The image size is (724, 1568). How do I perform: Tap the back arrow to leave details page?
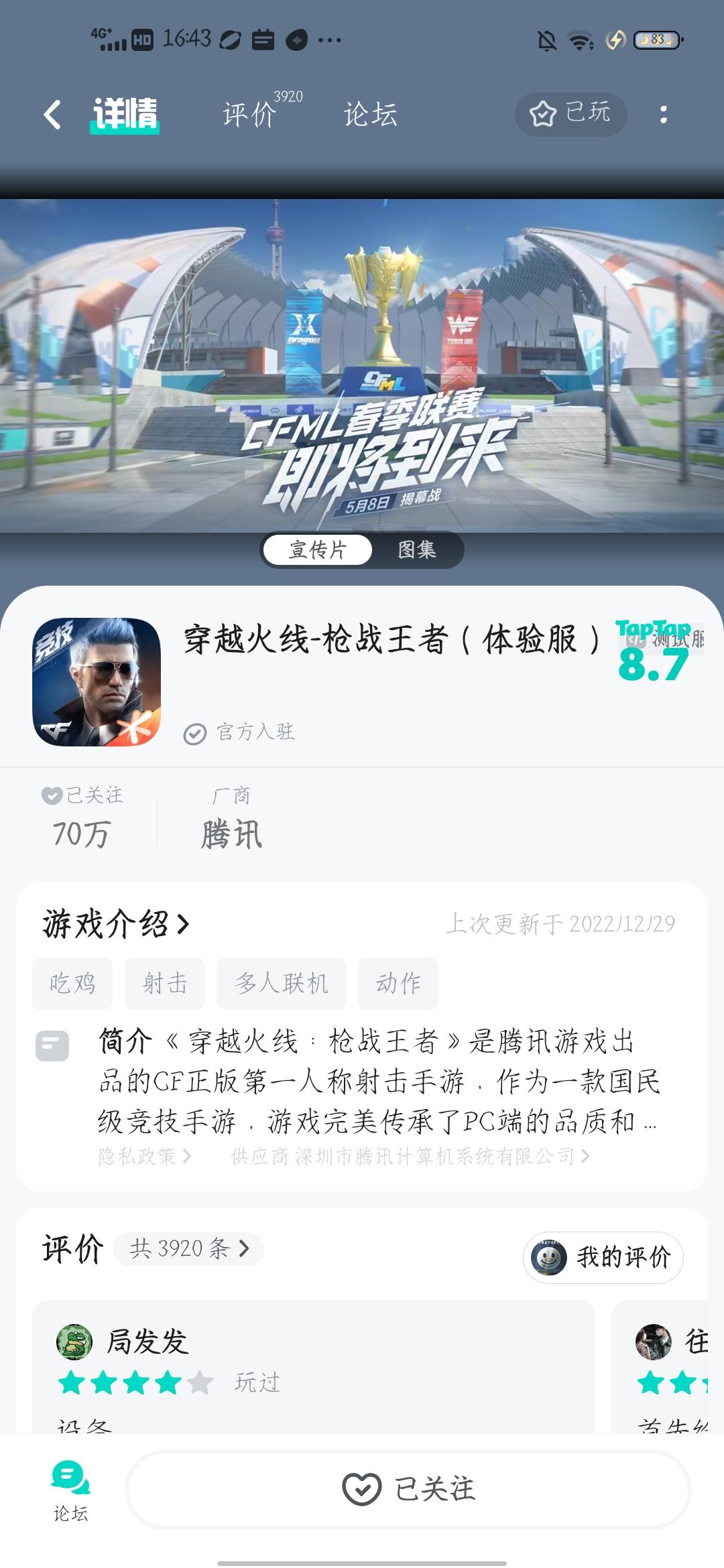point(52,114)
